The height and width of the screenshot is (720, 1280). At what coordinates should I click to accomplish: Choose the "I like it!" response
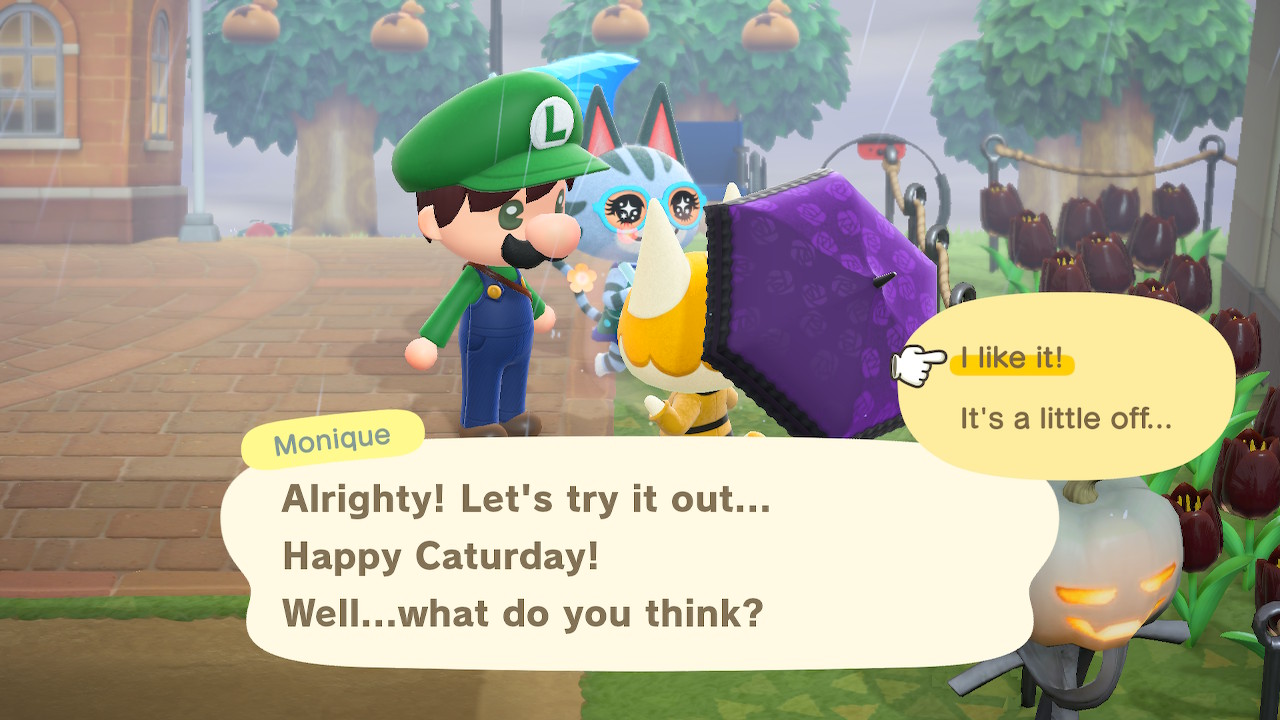1011,359
